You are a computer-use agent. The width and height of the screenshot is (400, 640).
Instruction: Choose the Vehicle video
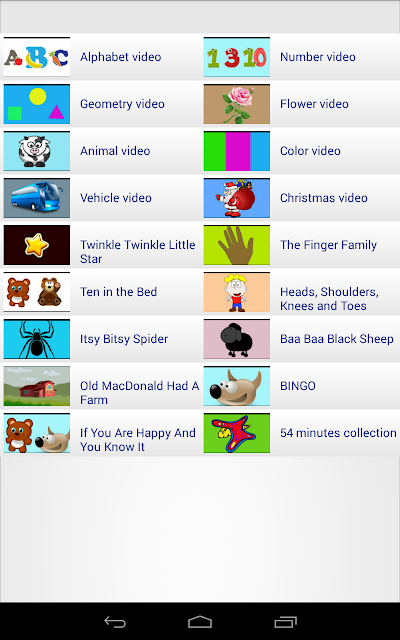100,198
